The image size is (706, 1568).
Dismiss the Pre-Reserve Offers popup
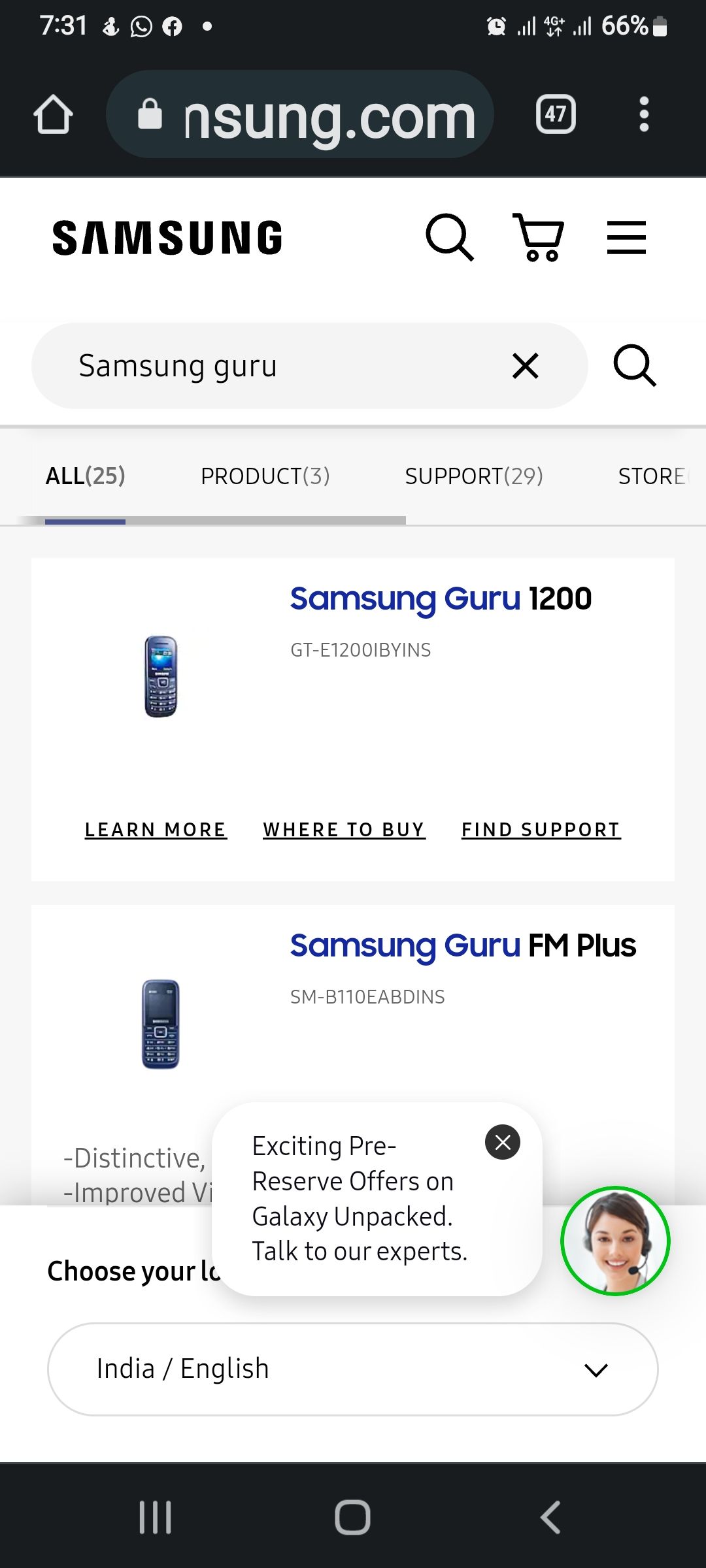tap(502, 1142)
